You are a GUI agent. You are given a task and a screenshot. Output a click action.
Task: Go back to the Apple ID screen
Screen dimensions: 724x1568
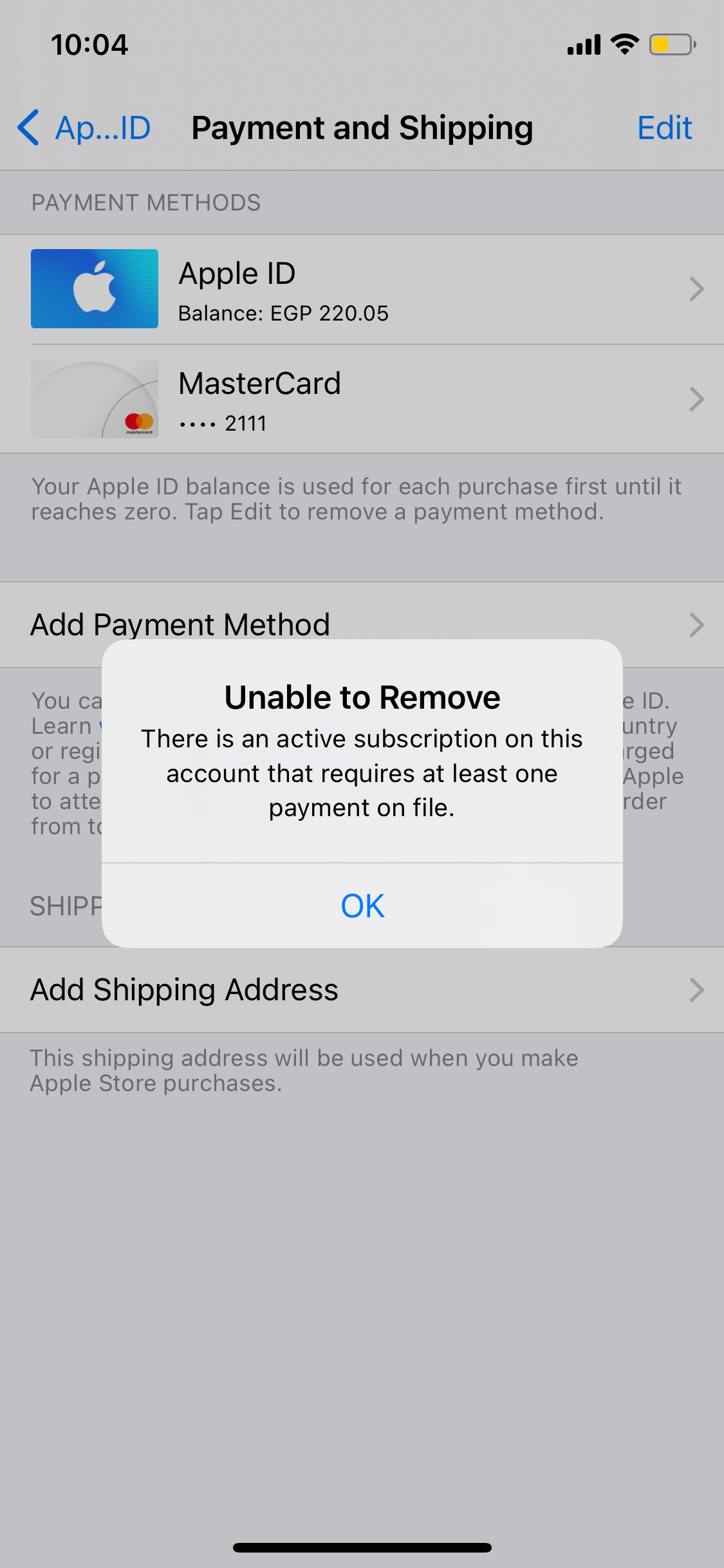click(84, 128)
